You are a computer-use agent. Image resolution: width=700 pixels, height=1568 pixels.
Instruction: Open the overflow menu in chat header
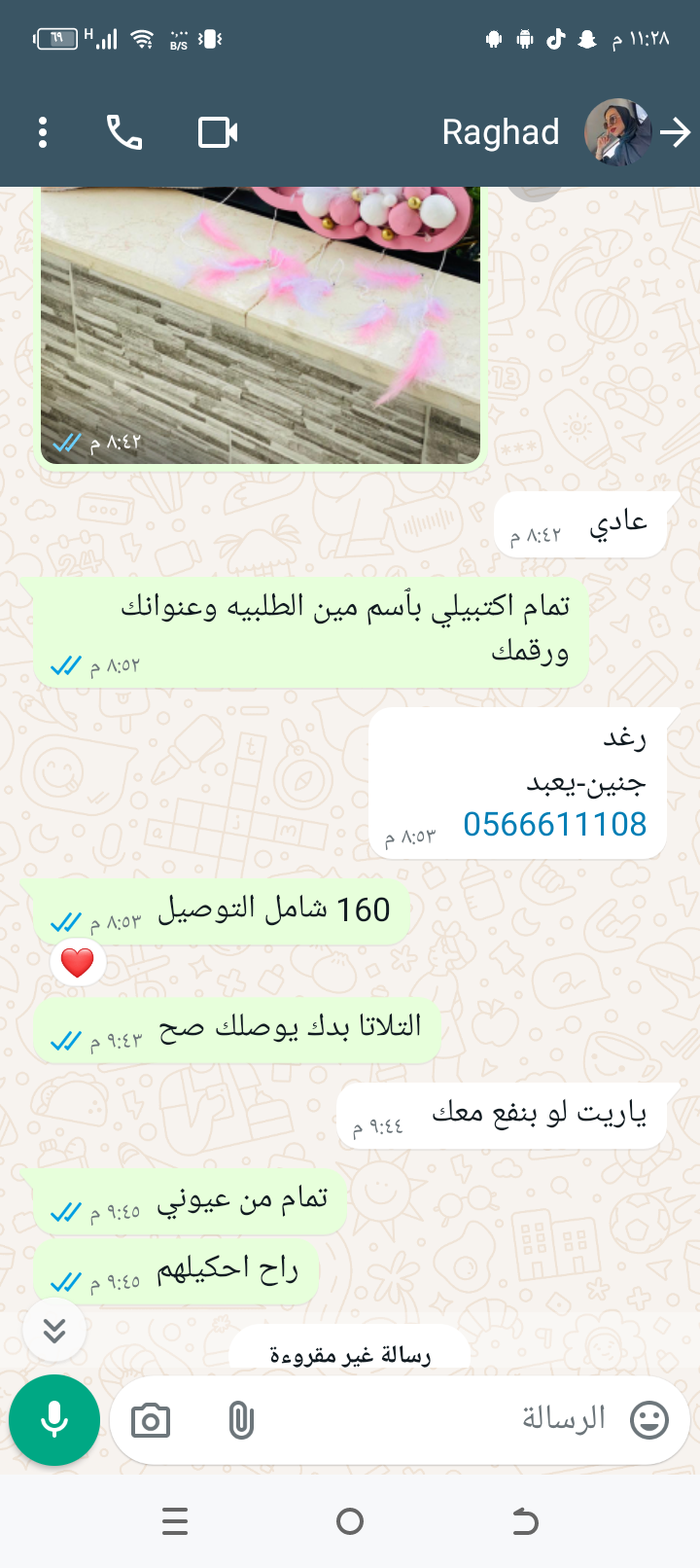coord(43,132)
